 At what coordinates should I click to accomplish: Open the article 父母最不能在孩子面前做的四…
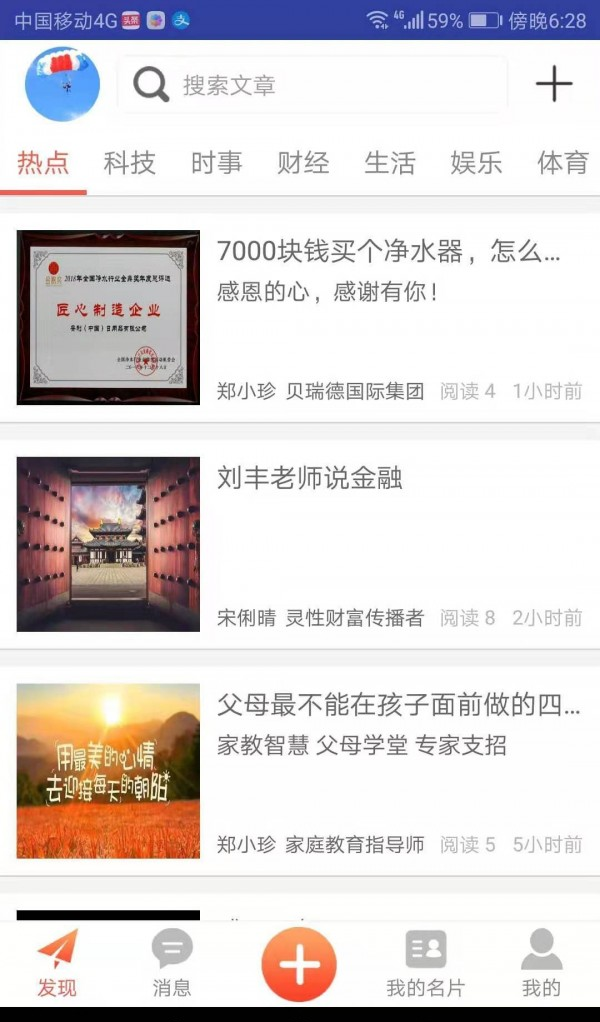[398, 705]
